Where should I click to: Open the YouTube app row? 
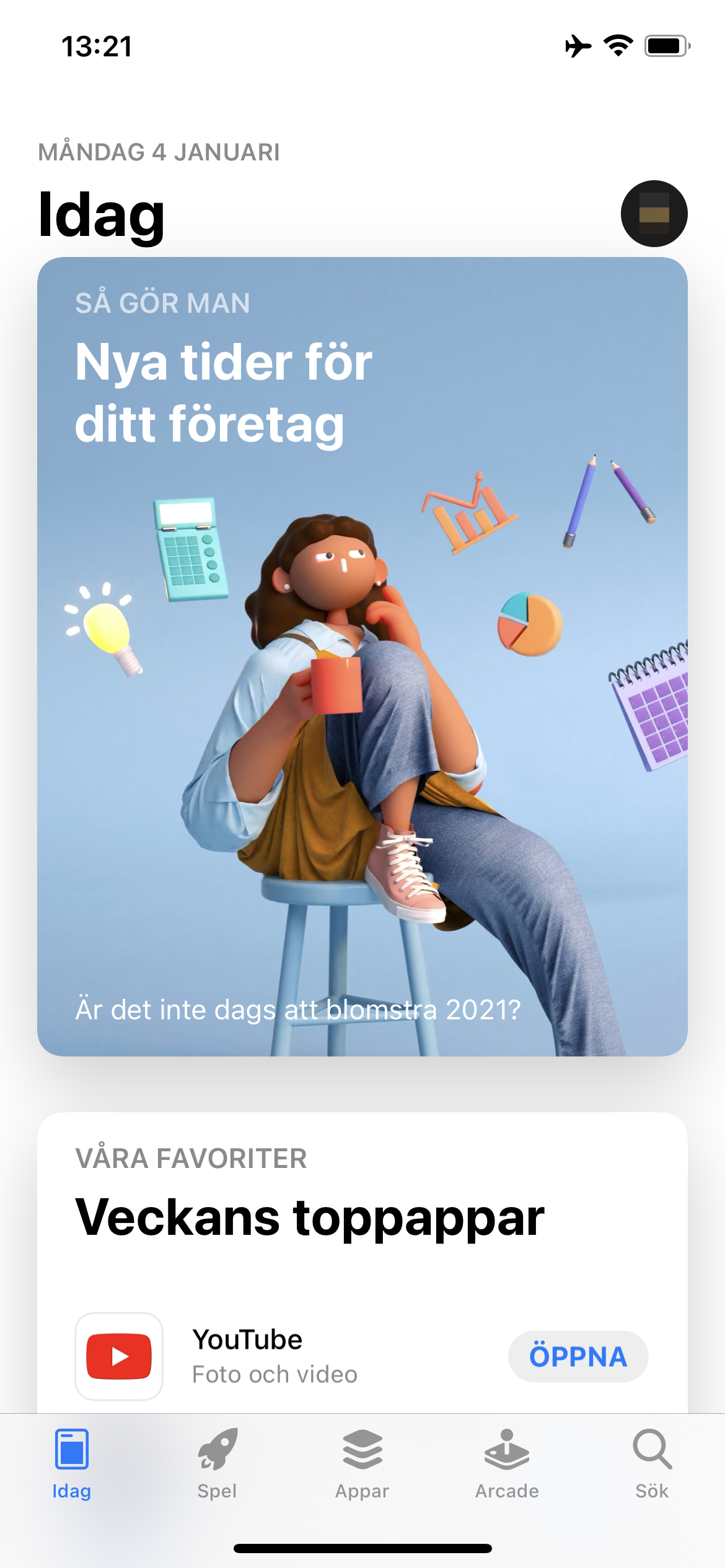click(x=362, y=1356)
